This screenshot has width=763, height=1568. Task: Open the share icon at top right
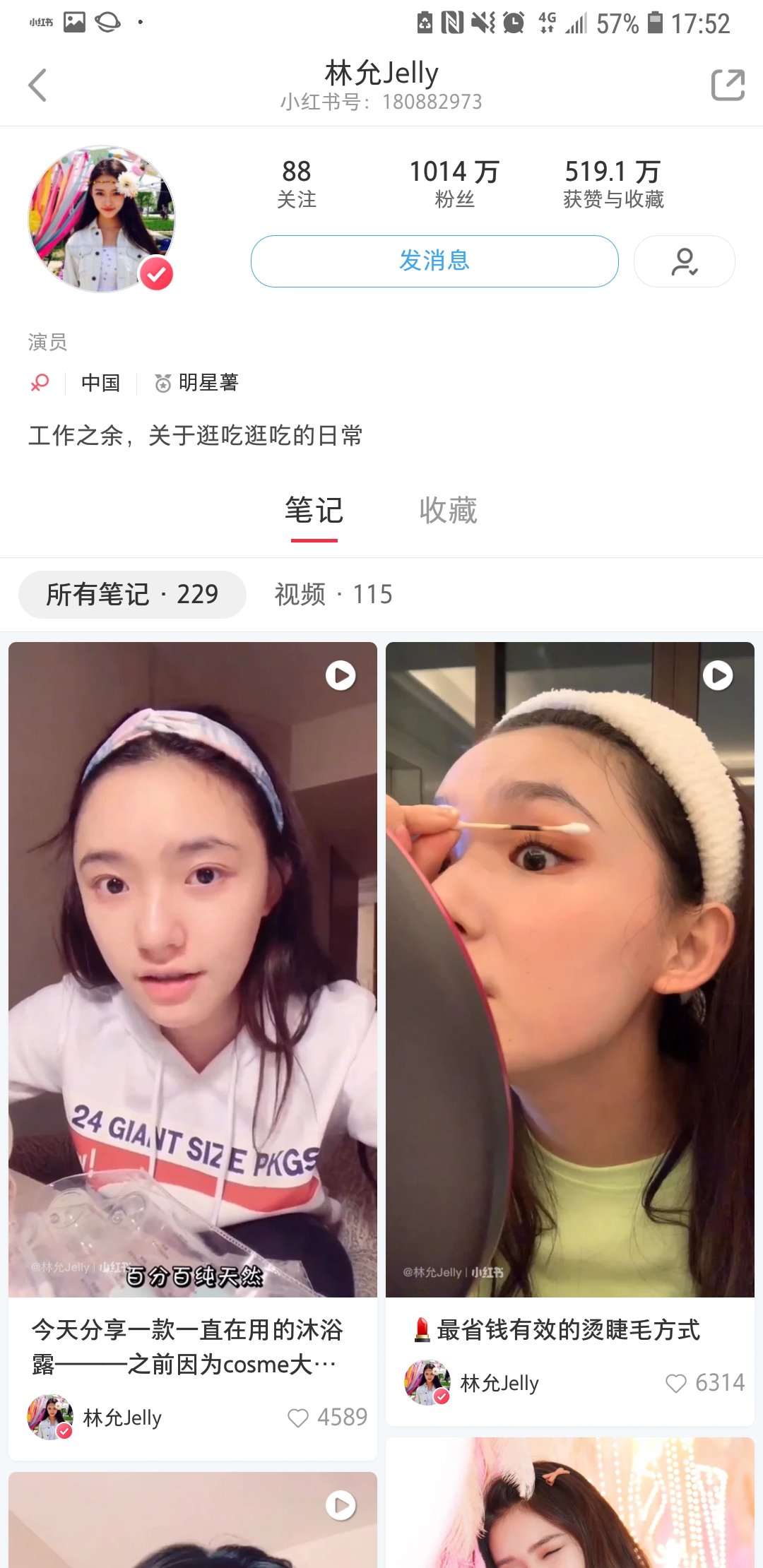pos(727,84)
